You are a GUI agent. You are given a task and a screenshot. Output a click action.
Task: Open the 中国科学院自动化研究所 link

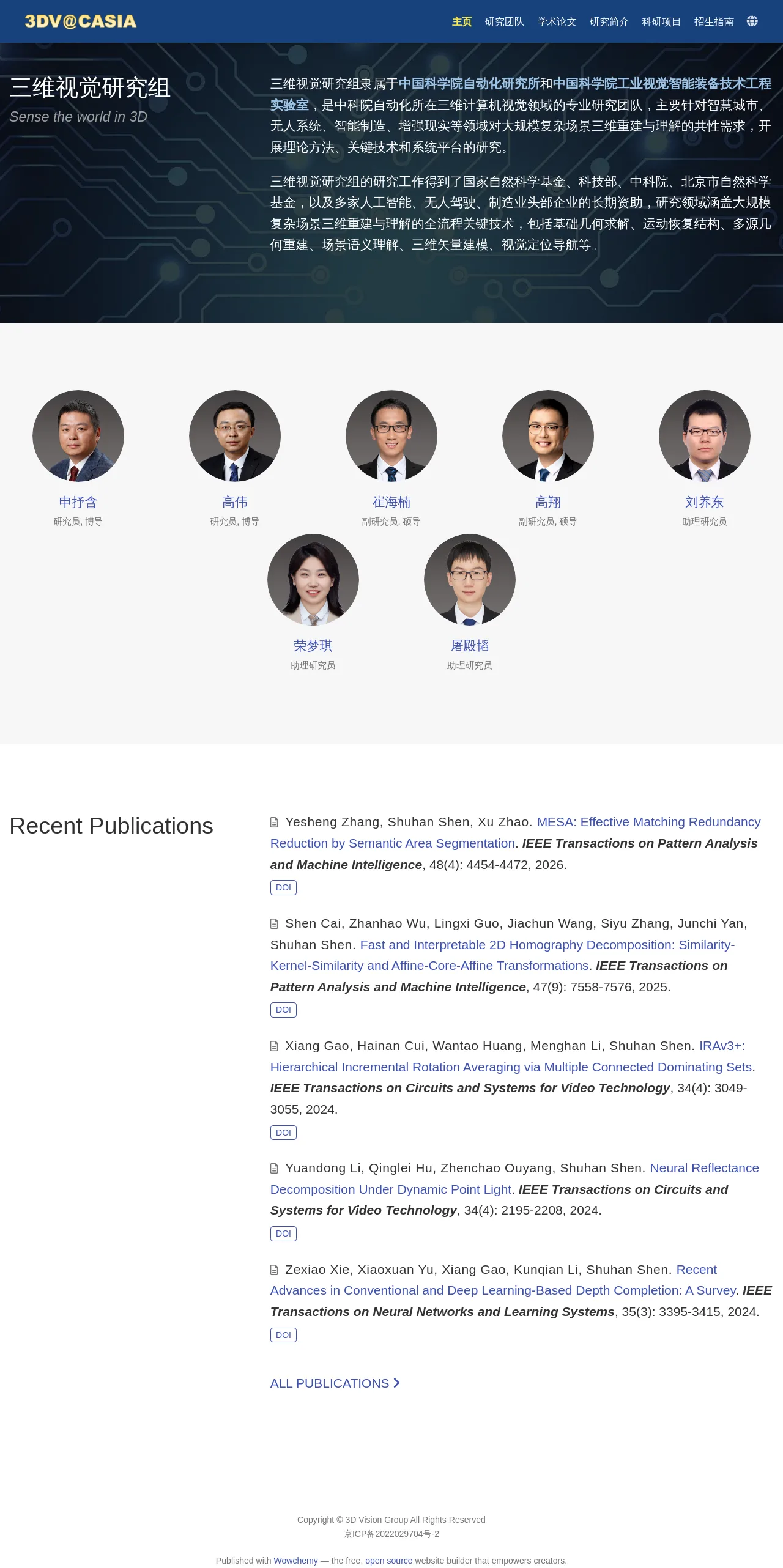tap(469, 84)
